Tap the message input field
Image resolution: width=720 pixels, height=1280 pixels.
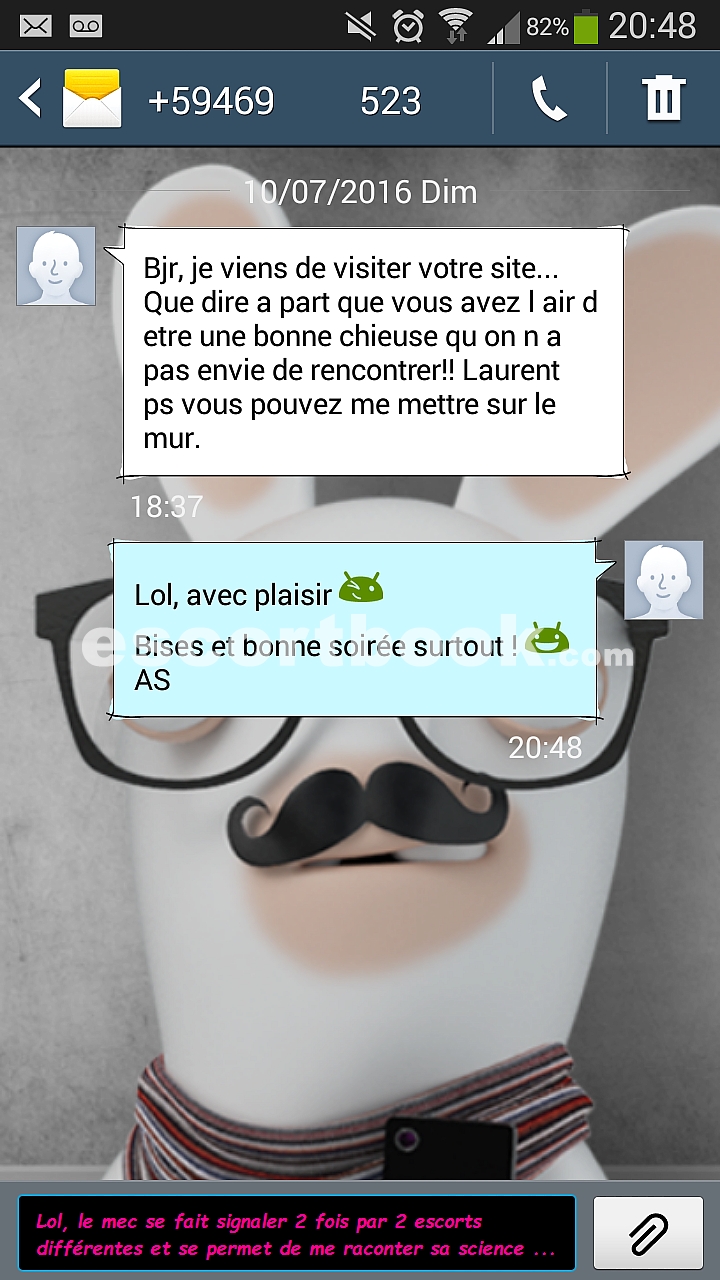(x=297, y=1234)
